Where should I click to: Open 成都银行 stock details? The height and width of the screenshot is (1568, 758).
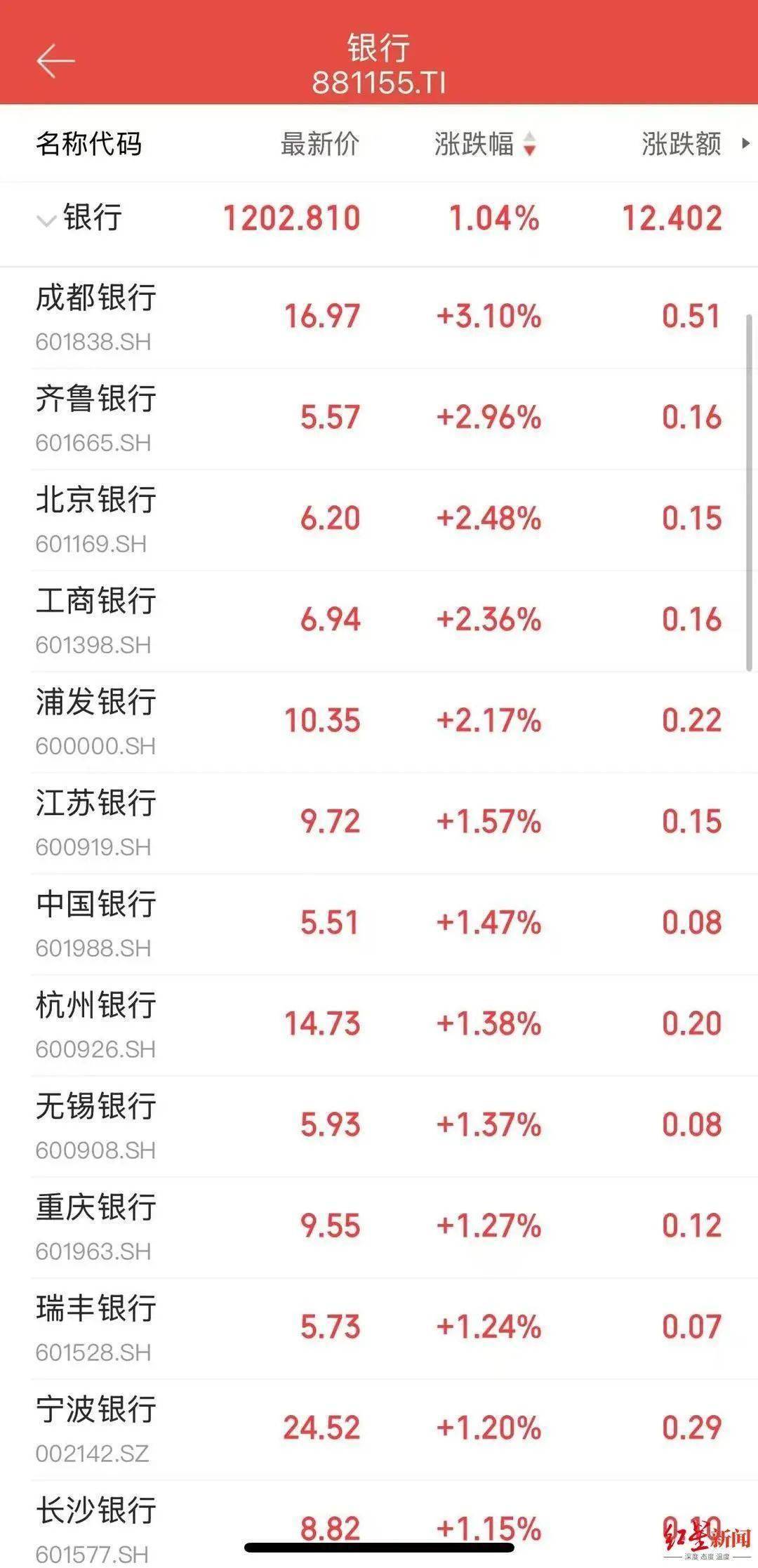[x=379, y=316]
